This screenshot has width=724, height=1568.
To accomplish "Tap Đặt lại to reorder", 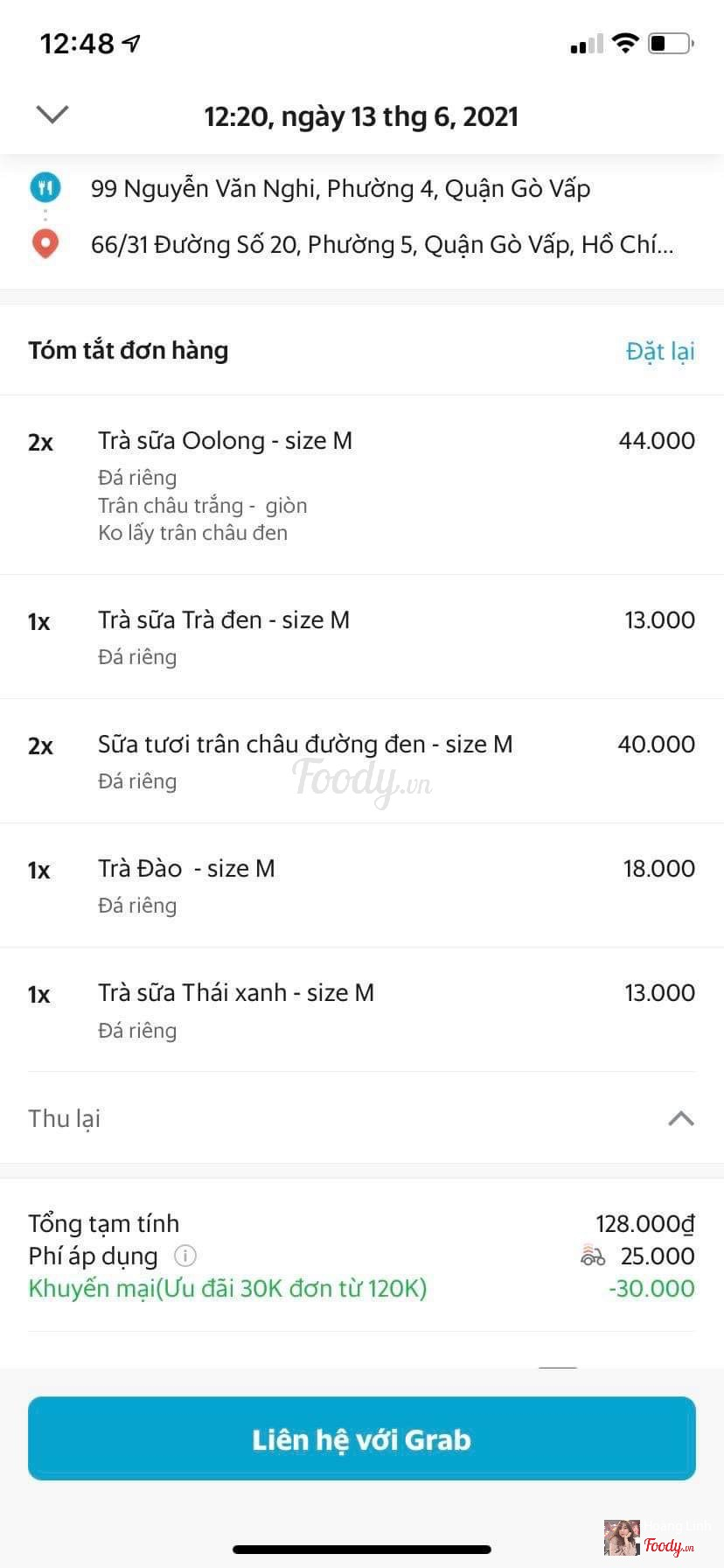I will (660, 351).
